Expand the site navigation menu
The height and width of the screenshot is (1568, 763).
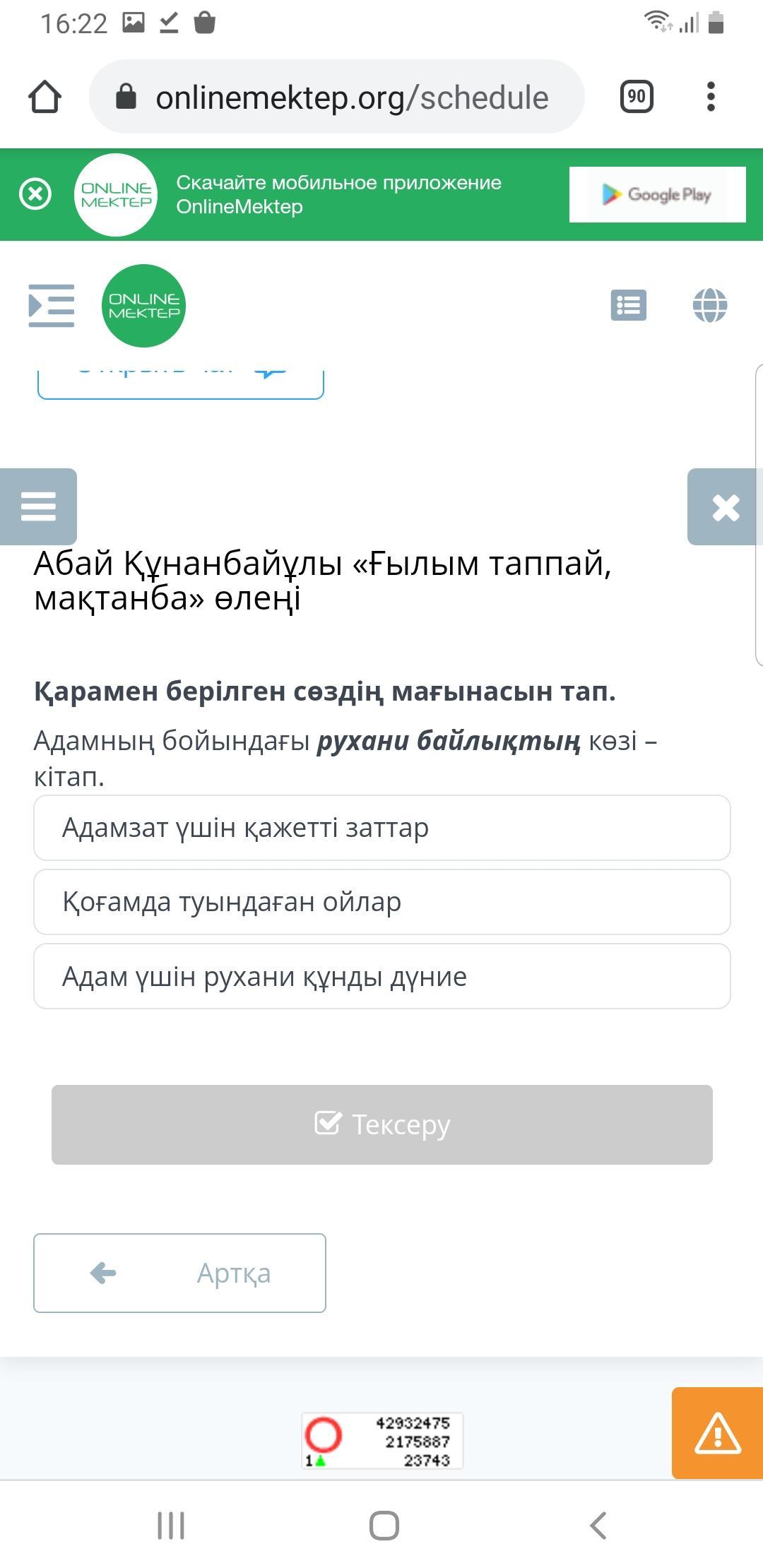coord(51,306)
